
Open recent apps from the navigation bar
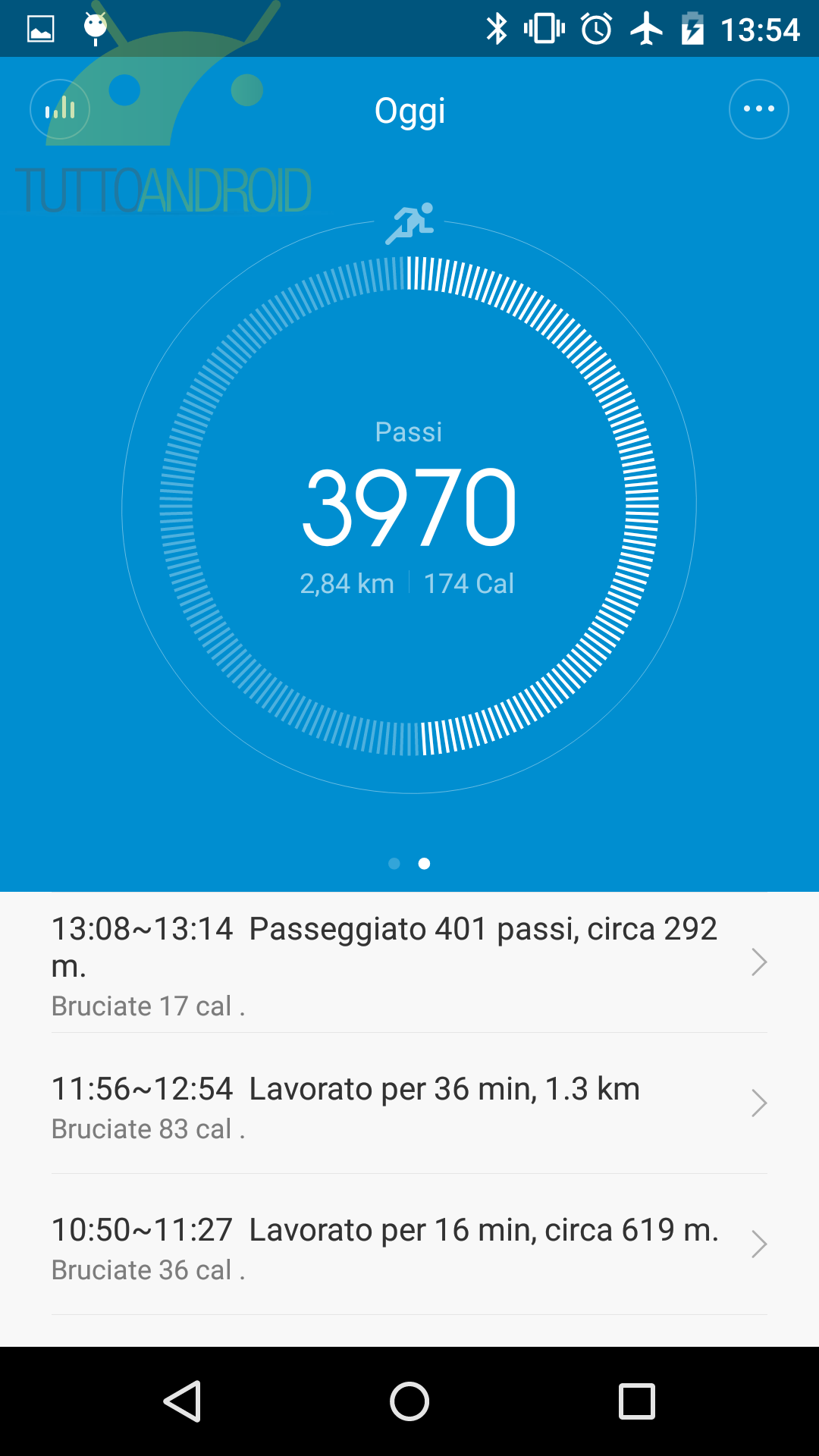(637, 1401)
